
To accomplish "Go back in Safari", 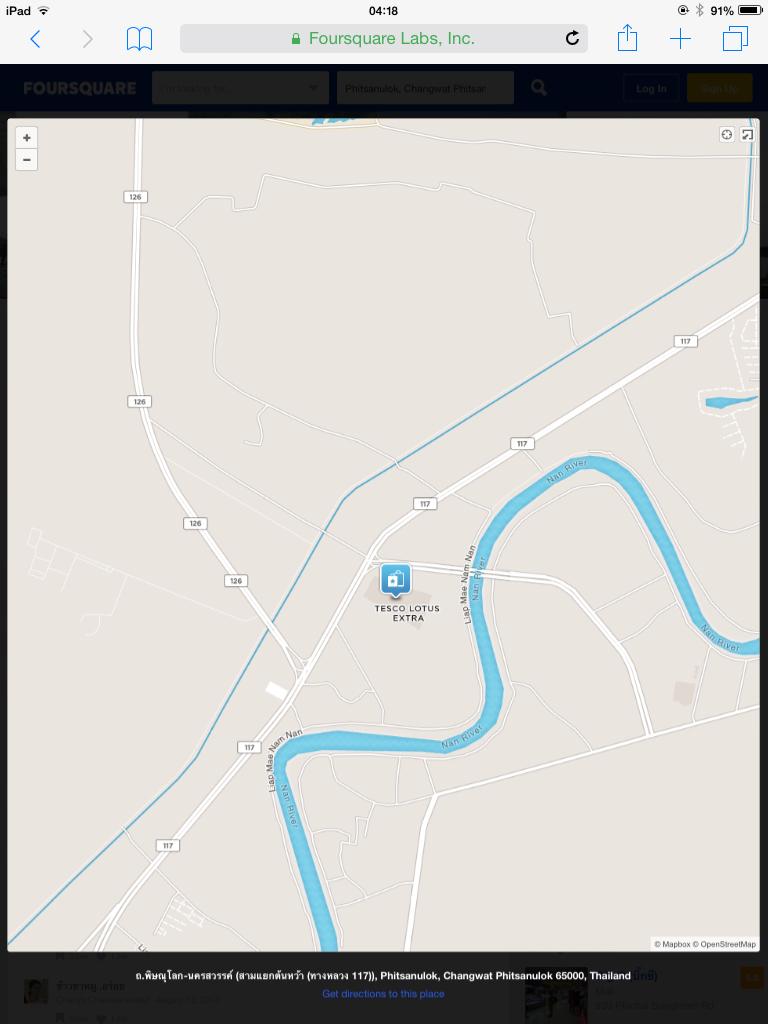I will click(x=36, y=39).
